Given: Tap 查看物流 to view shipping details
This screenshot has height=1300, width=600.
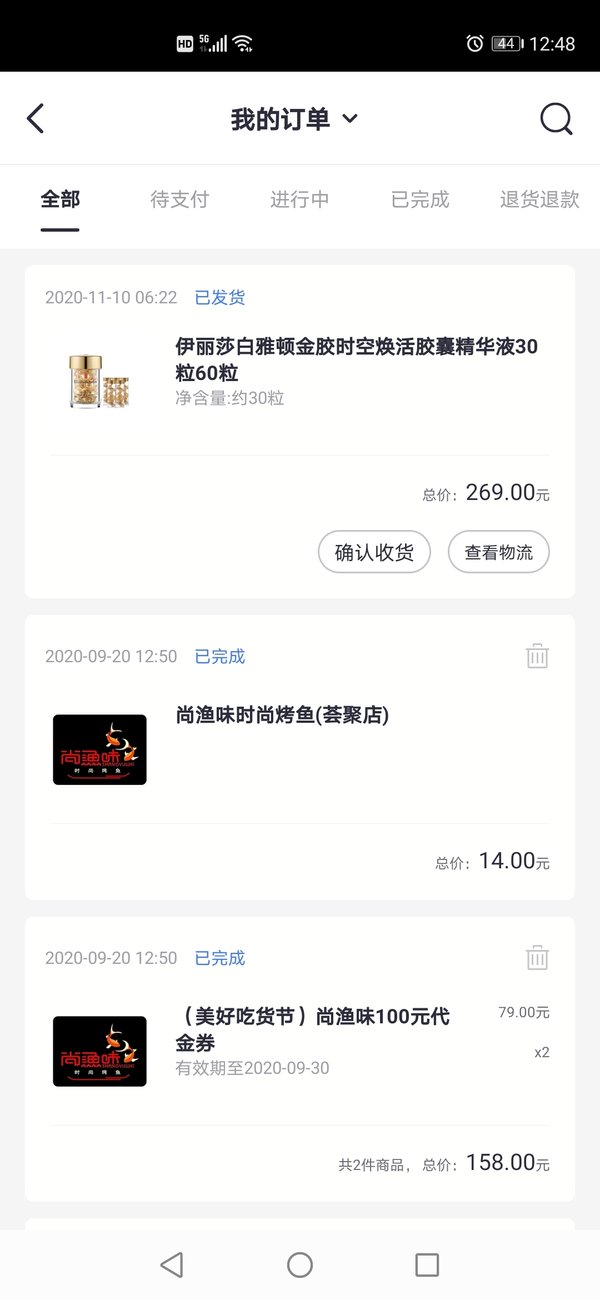Looking at the screenshot, I should pyautogui.click(x=499, y=552).
